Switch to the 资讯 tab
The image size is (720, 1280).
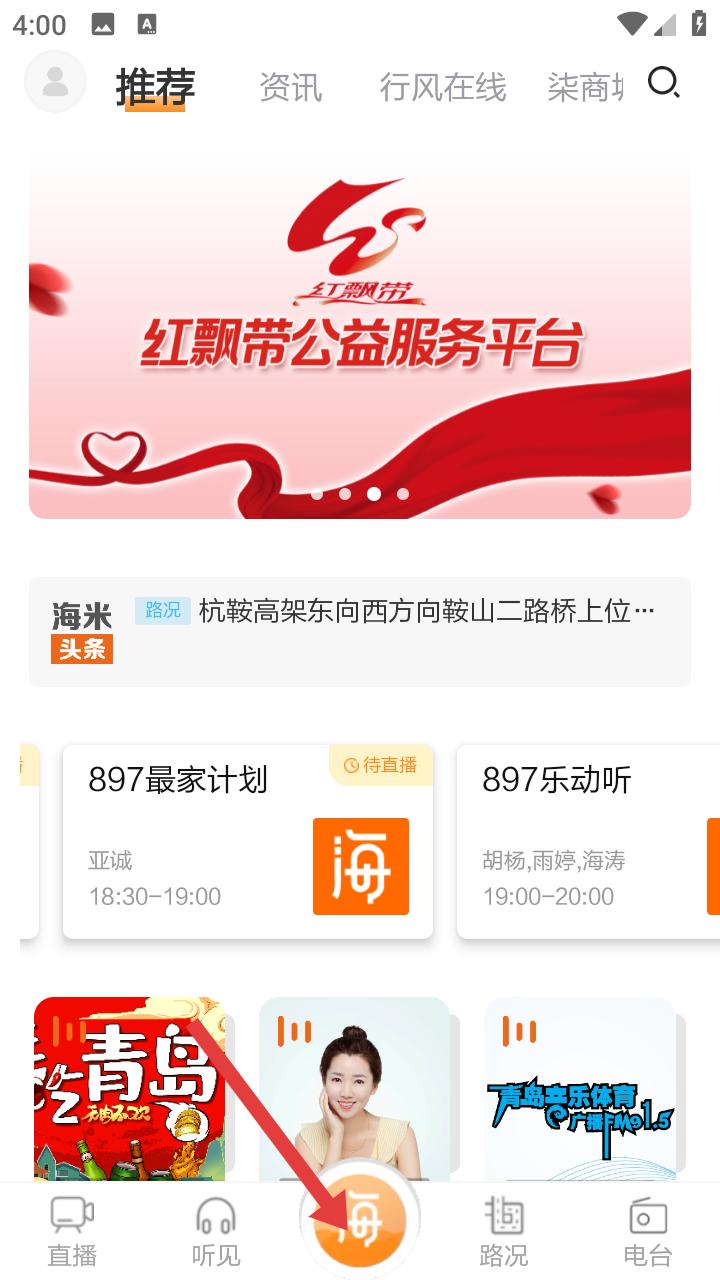click(x=290, y=87)
